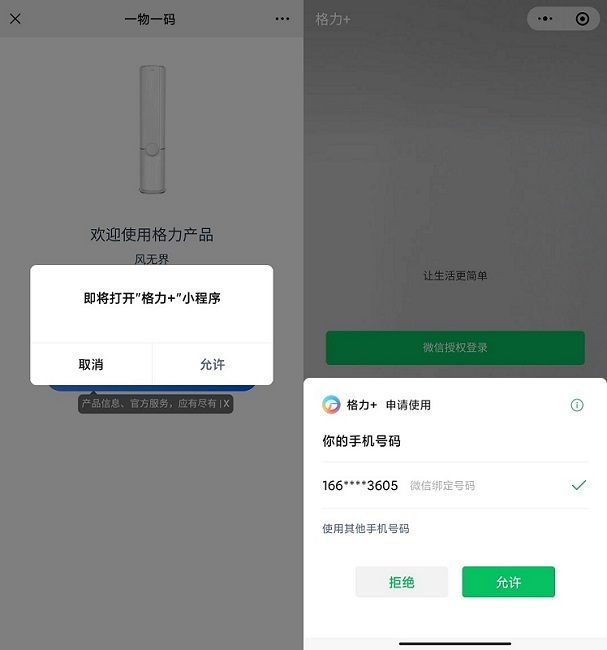Open the info icon beside 申请使用
The height and width of the screenshot is (650, 607).
coord(577,405)
